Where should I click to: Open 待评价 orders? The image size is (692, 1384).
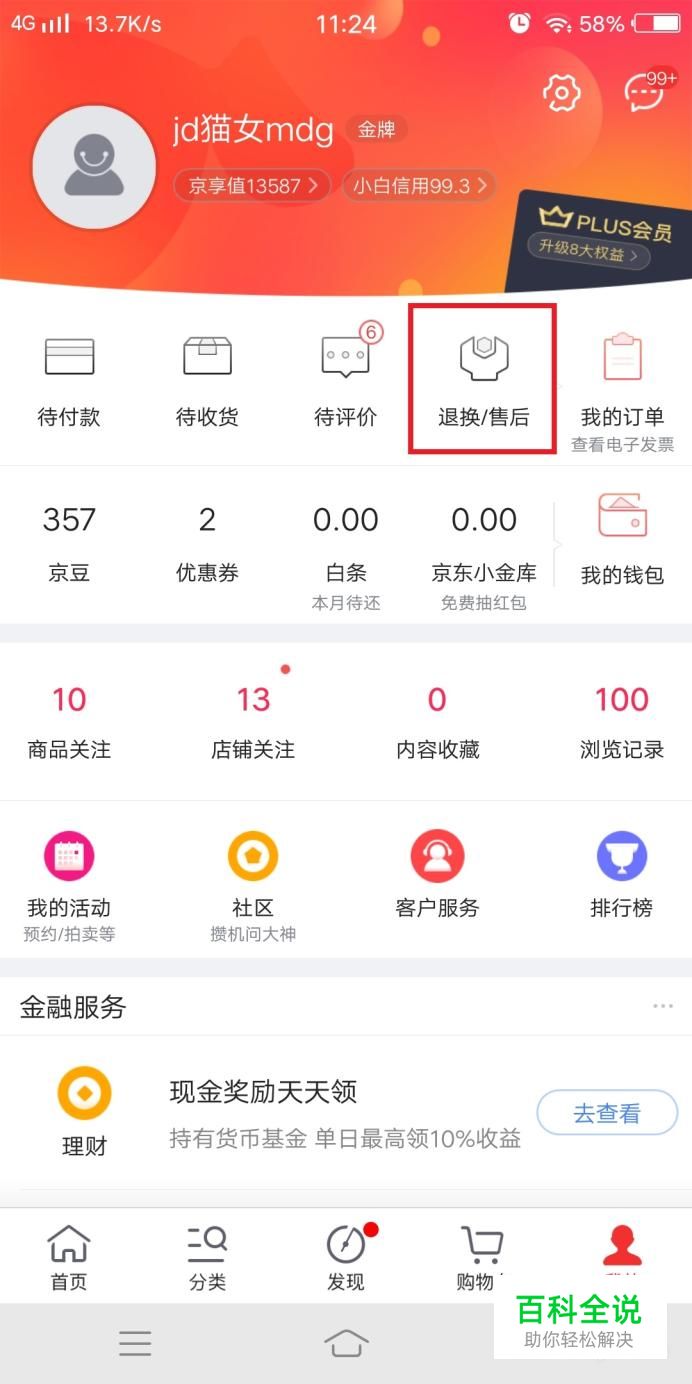(346, 382)
